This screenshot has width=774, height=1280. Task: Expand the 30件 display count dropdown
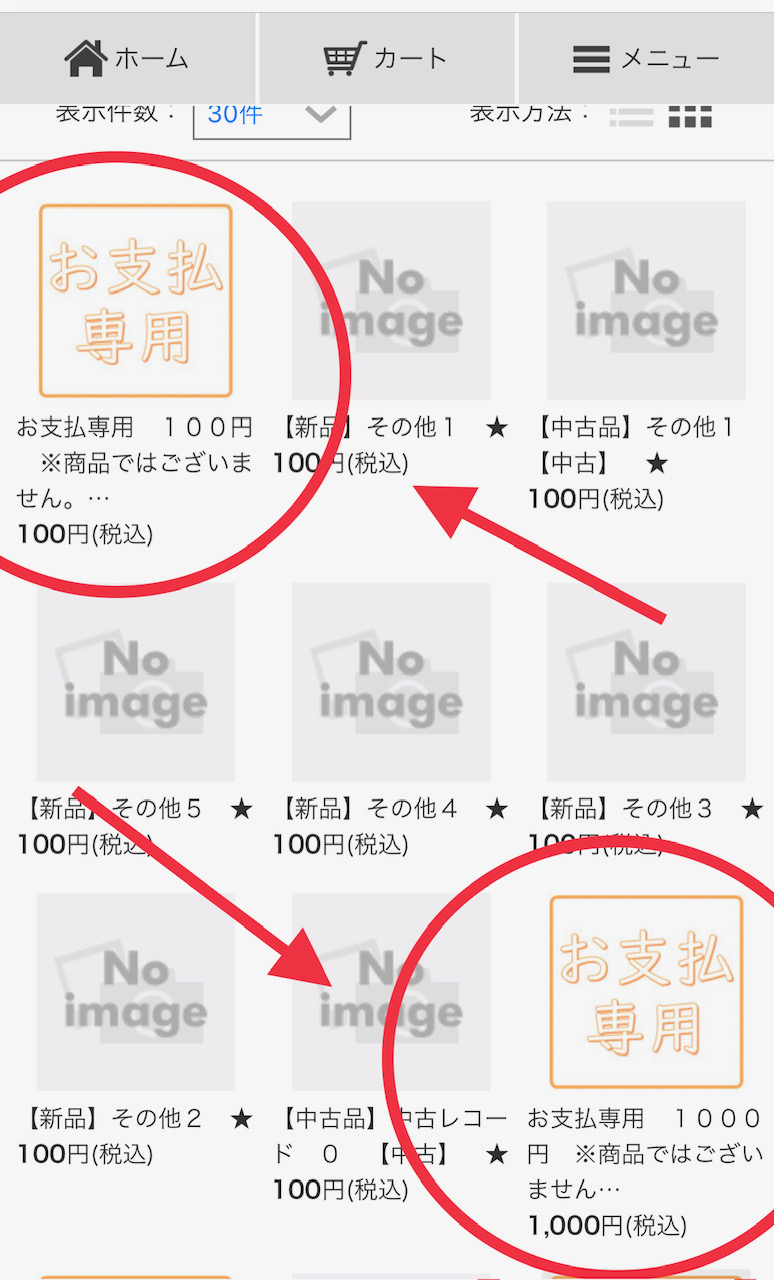(272, 113)
